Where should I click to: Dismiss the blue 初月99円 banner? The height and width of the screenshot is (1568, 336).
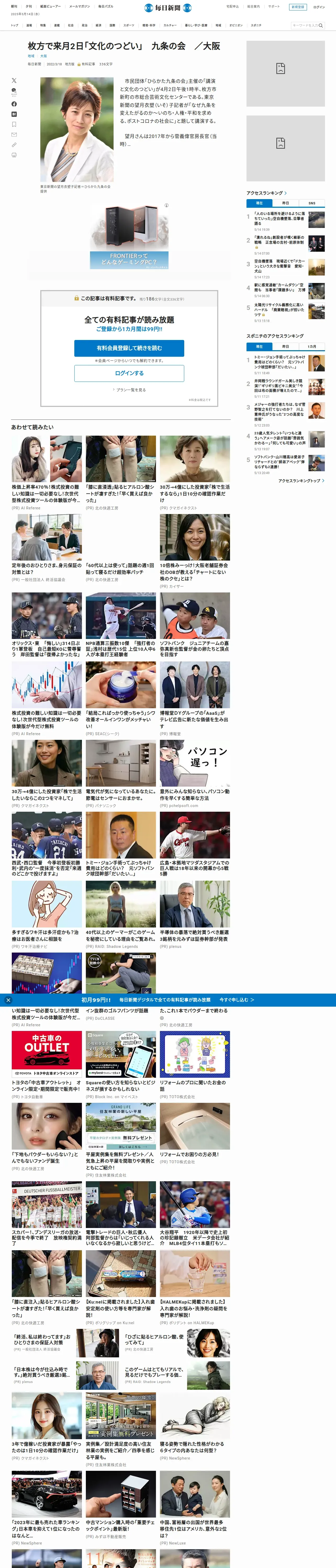click(x=8, y=1000)
